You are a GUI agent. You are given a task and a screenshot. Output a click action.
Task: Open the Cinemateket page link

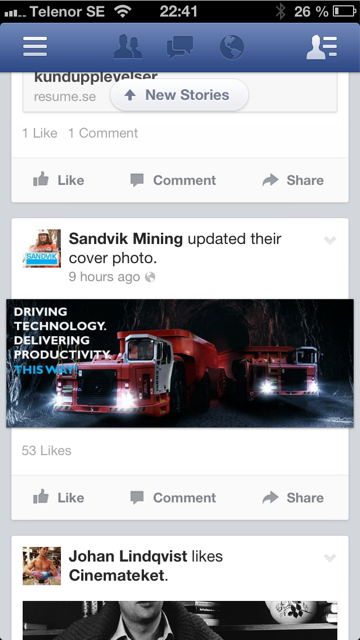click(x=117, y=576)
